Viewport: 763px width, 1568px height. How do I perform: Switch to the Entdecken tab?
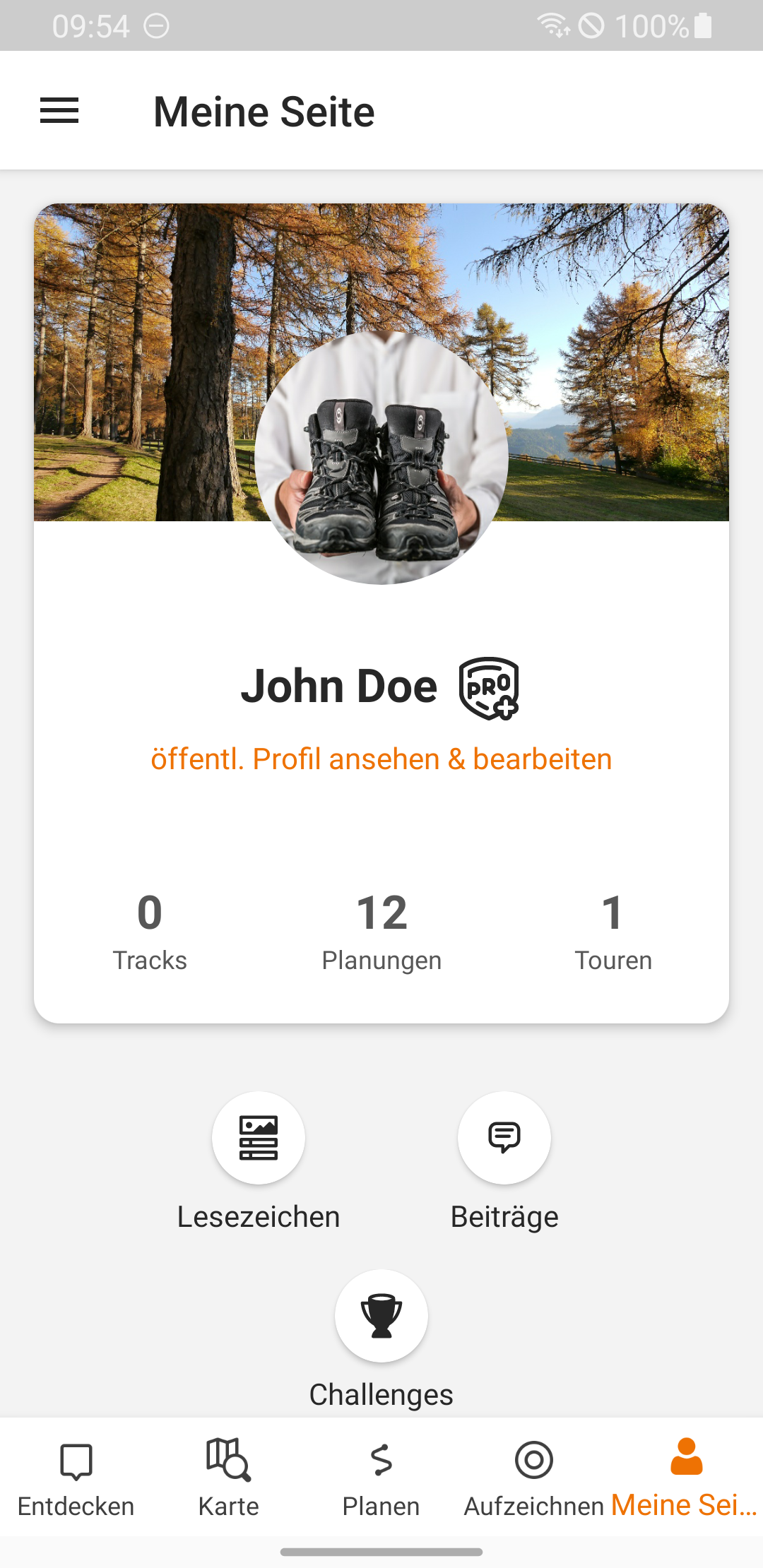76,1478
